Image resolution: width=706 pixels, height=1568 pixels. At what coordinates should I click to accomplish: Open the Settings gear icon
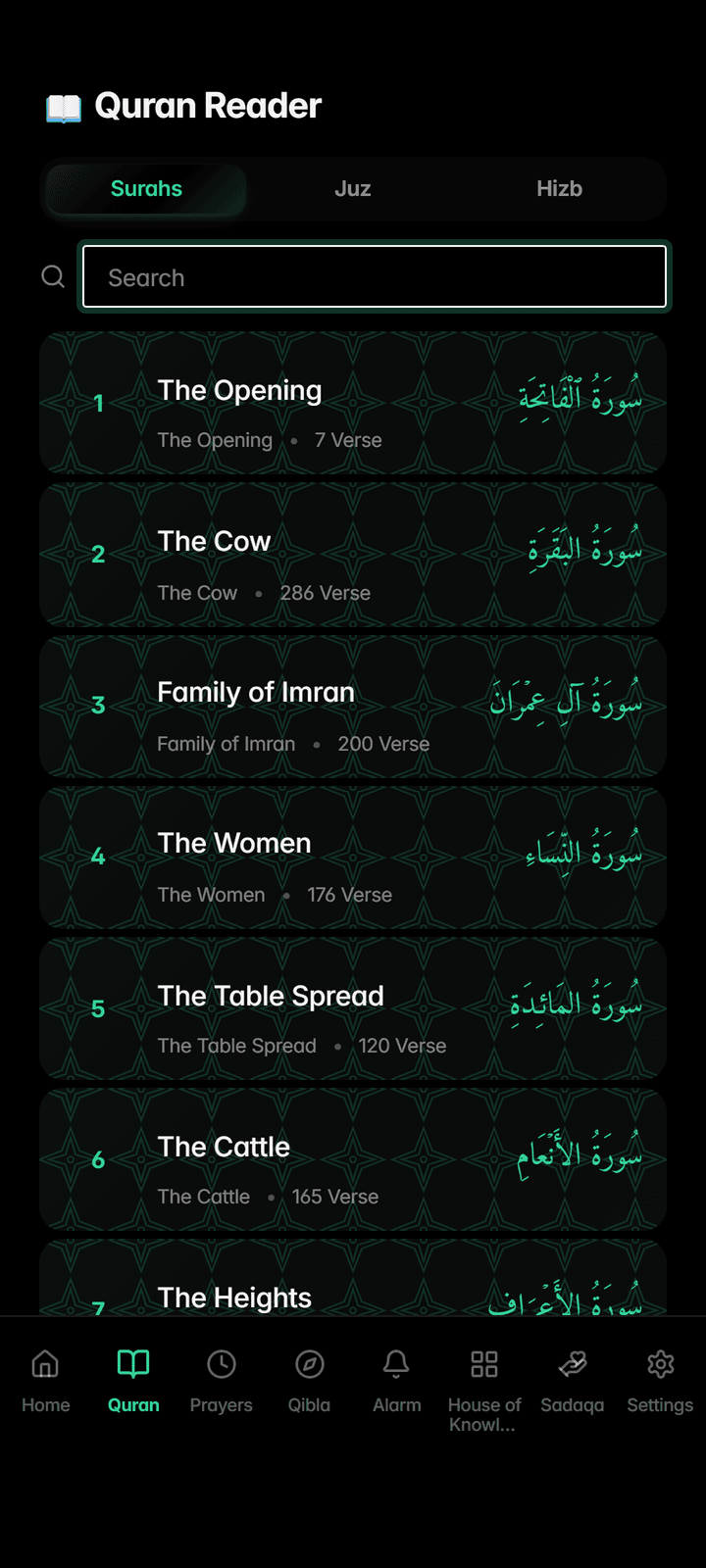(x=659, y=1362)
